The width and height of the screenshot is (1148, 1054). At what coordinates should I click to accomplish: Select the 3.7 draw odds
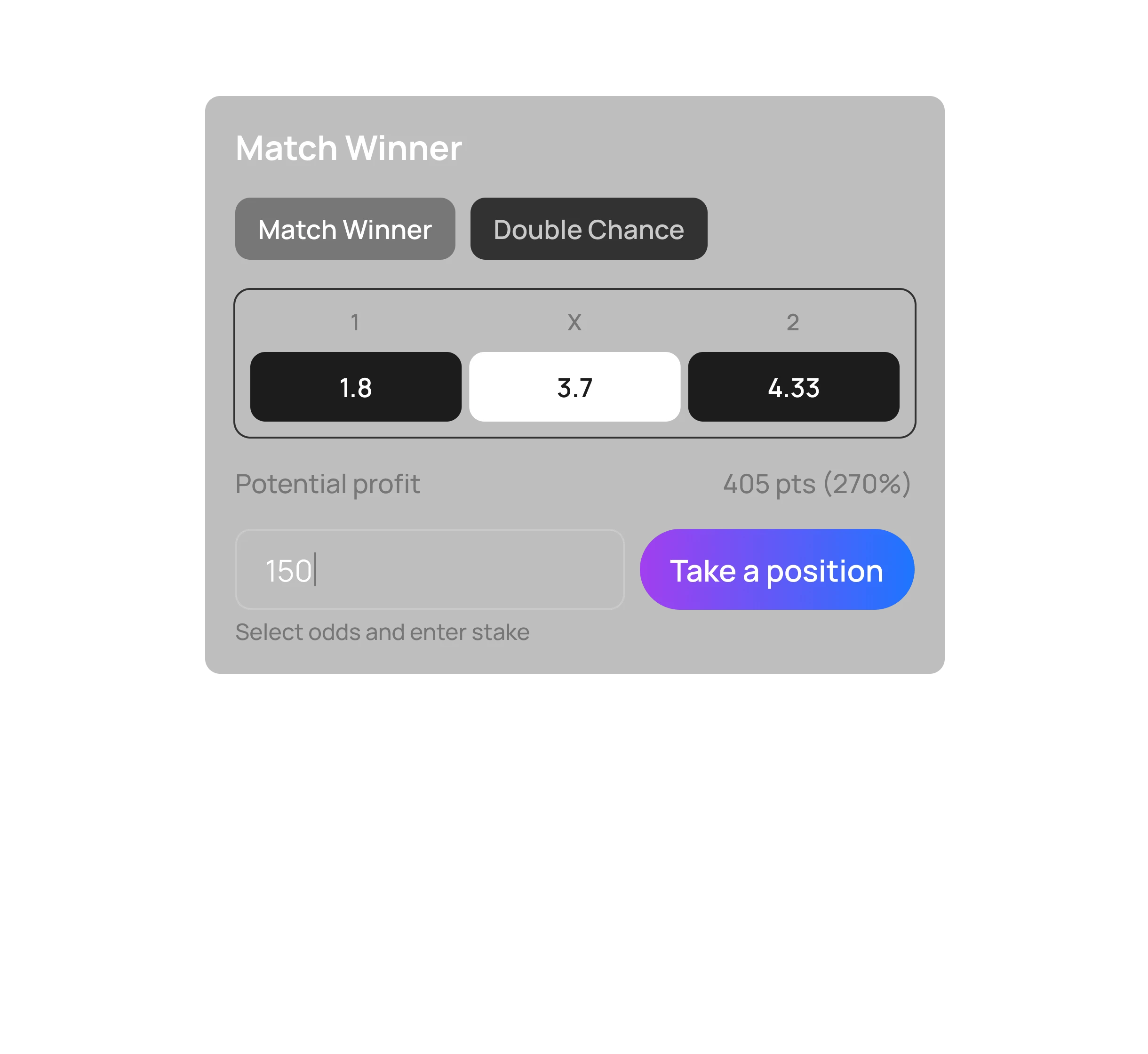[574, 387]
